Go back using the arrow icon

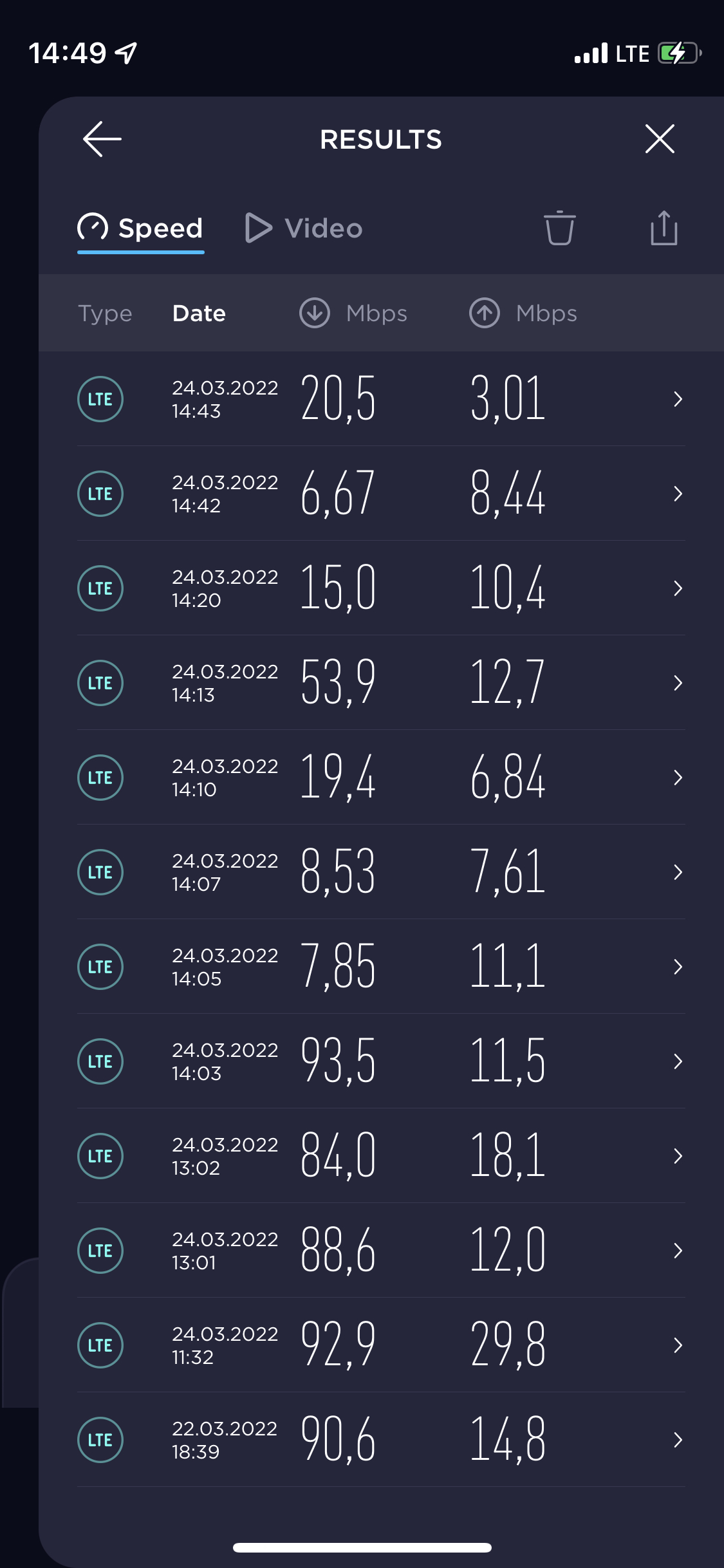(x=102, y=139)
